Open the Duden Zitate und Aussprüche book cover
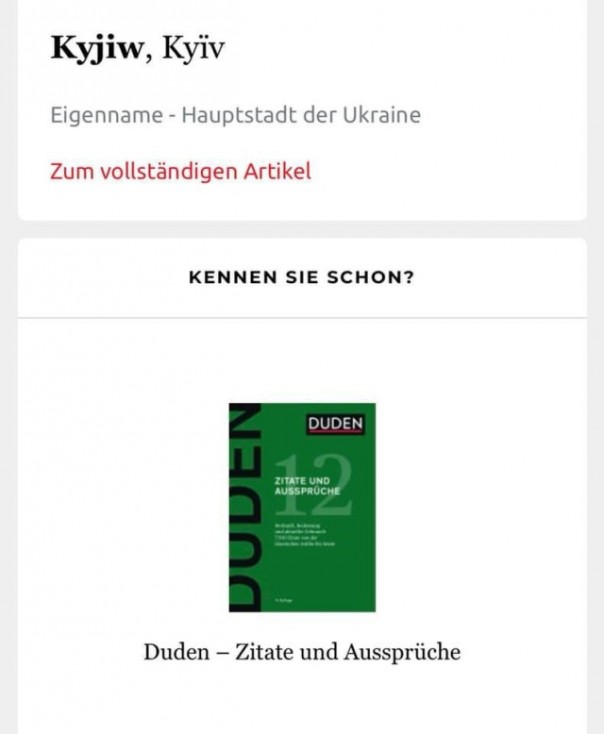 [x=302, y=507]
